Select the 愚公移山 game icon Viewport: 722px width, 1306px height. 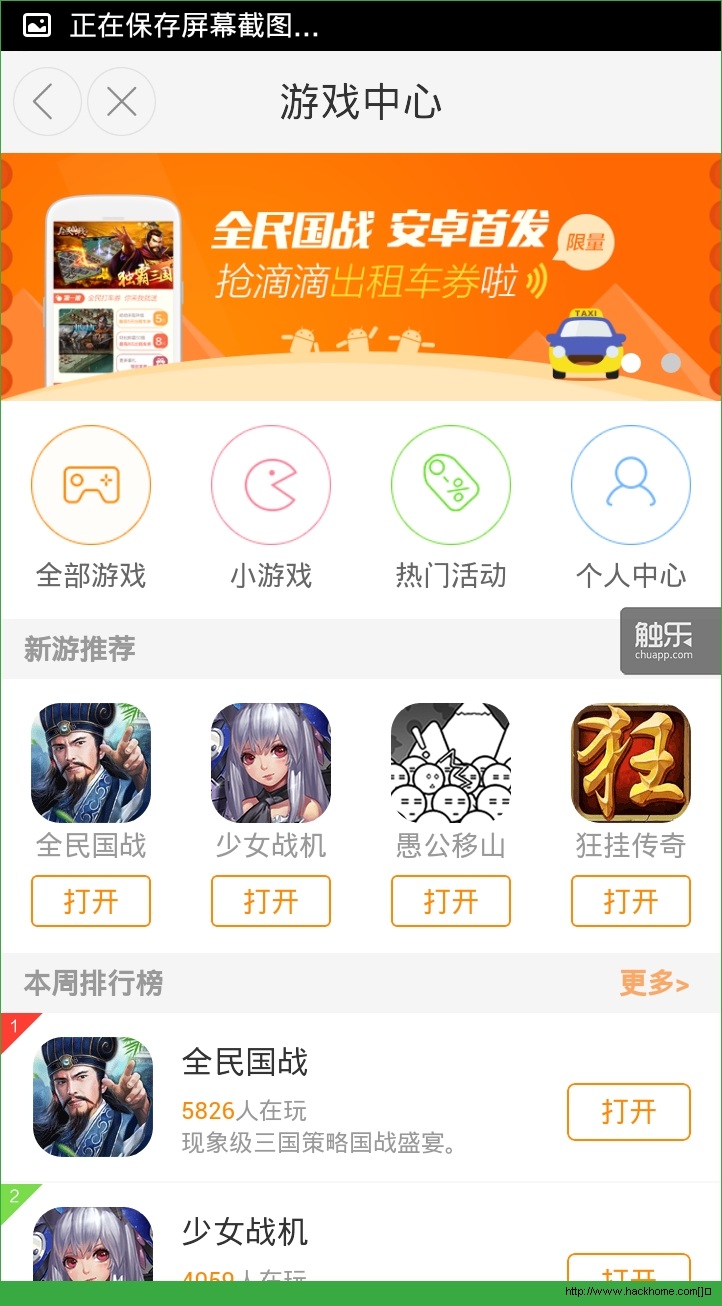click(451, 762)
